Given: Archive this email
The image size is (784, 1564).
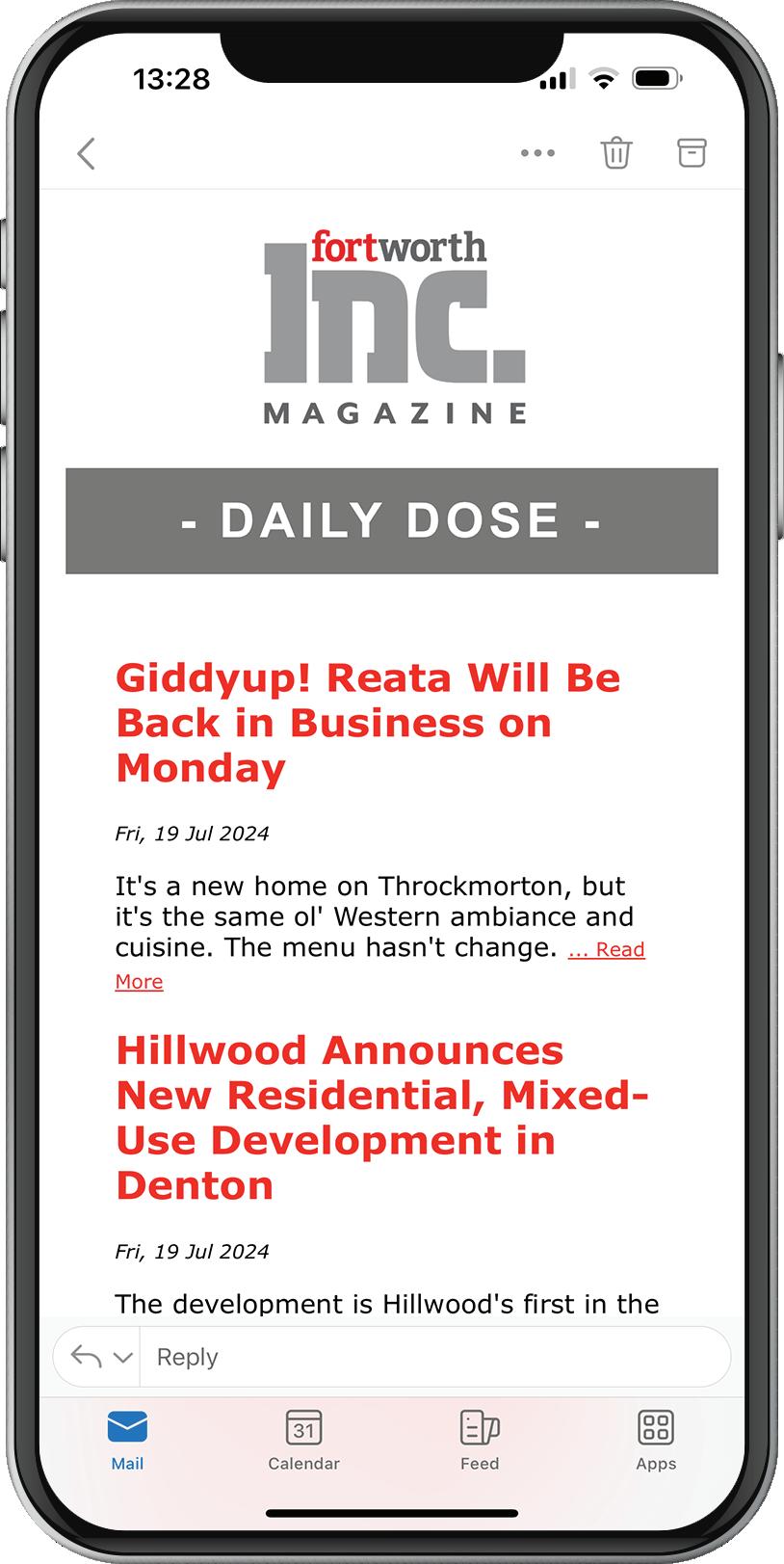Looking at the screenshot, I should pos(692,152).
